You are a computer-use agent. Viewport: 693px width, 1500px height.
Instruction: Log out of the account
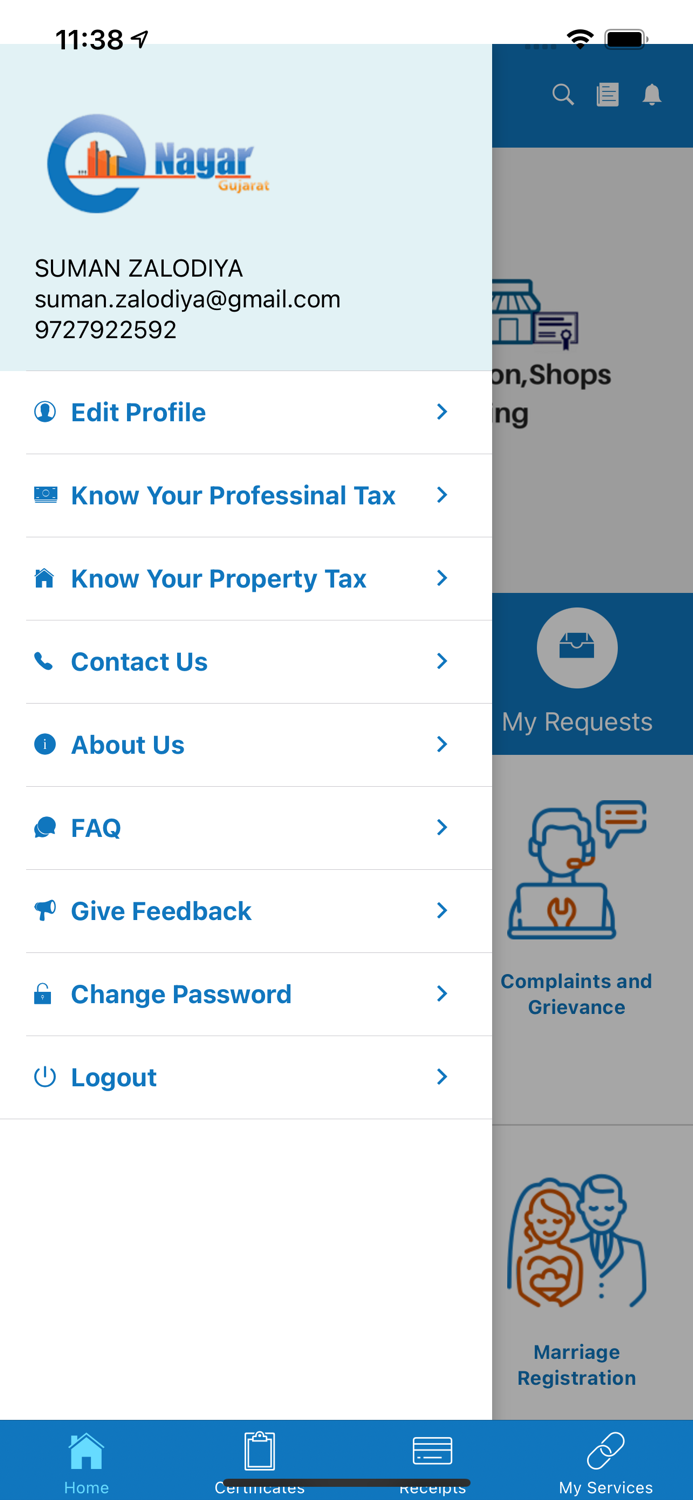(246, 1076)
